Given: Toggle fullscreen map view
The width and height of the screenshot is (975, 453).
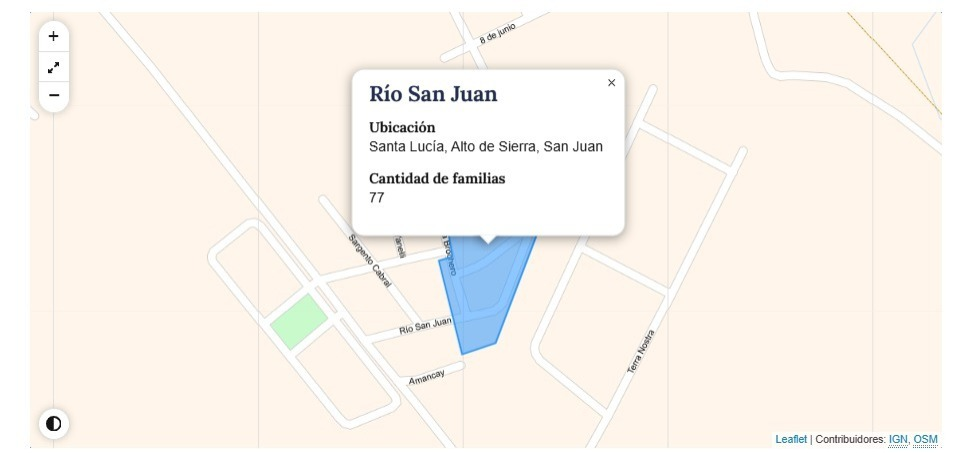Looking at the screenshot, I should (x=54, y=66).
